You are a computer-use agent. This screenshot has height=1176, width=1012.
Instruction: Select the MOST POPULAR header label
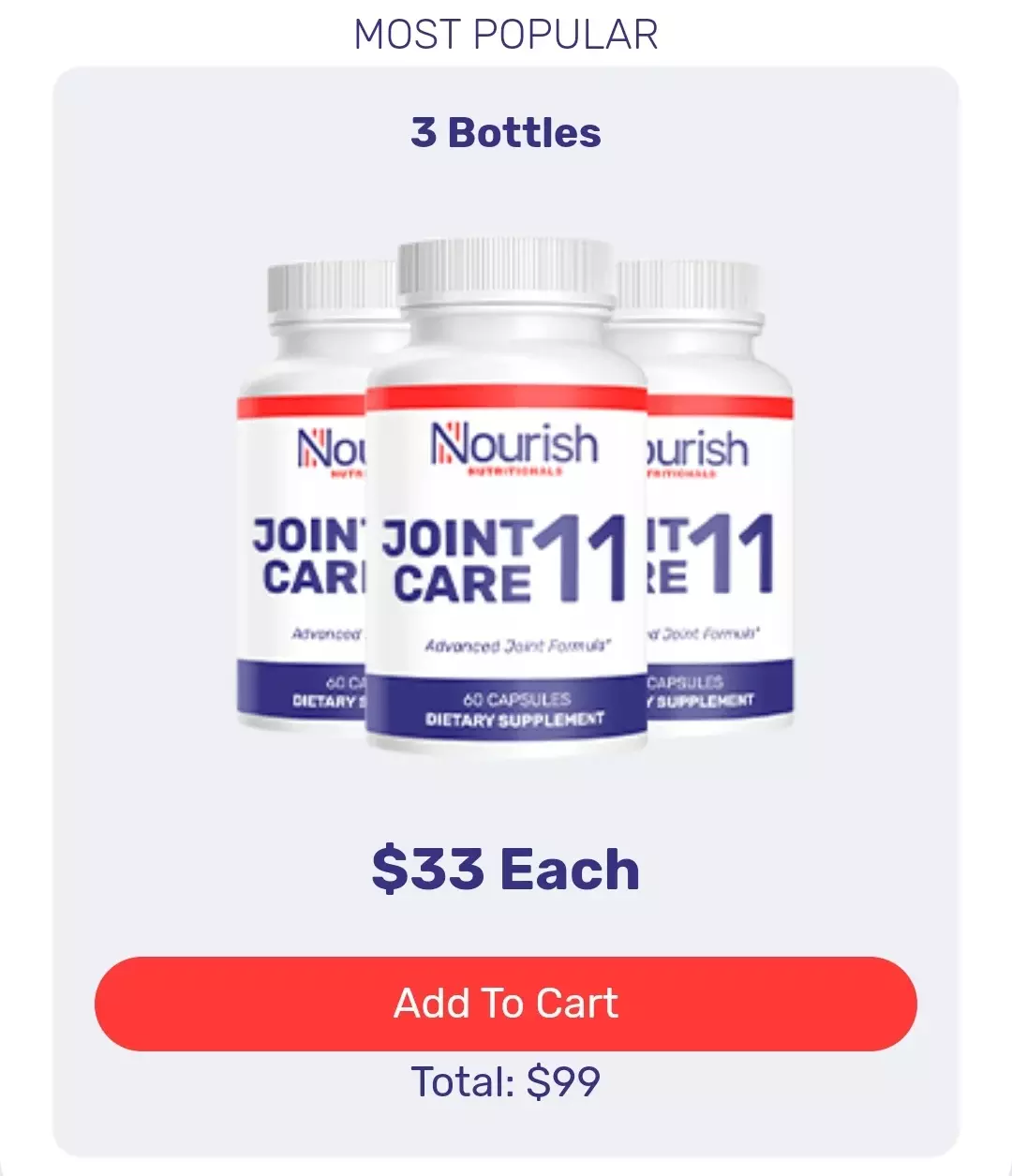tap(506, 33)
